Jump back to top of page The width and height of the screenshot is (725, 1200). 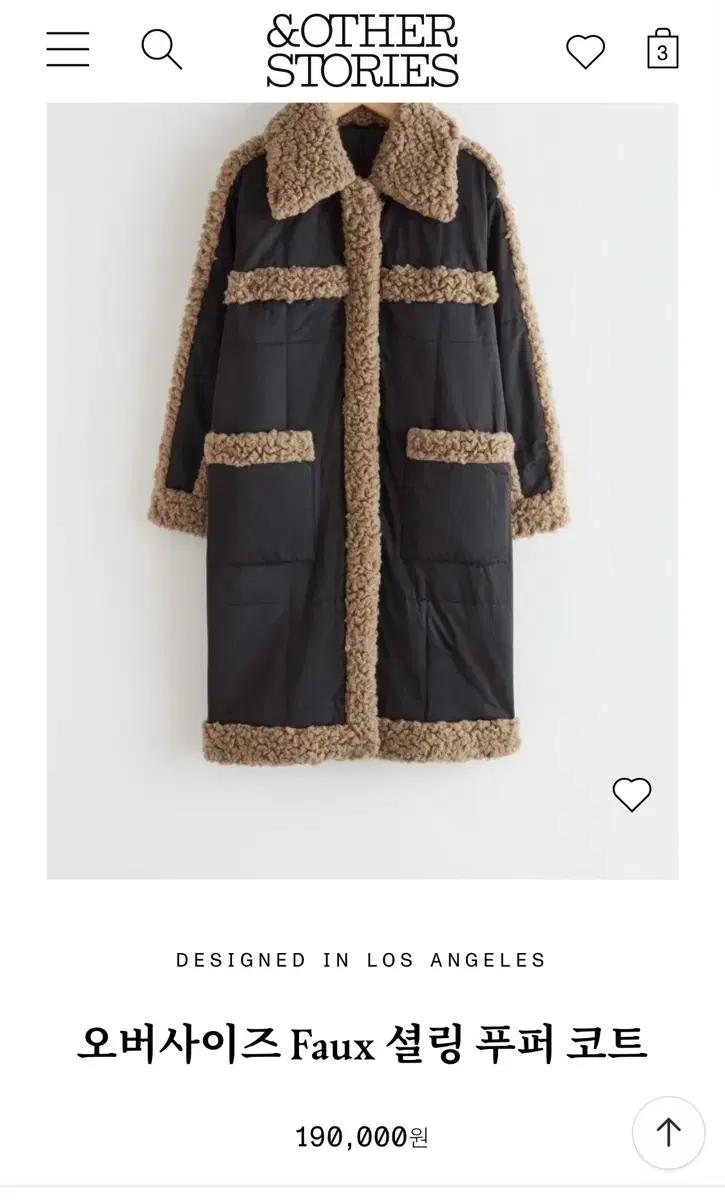pyautogui.click(x=668, y=1132)
